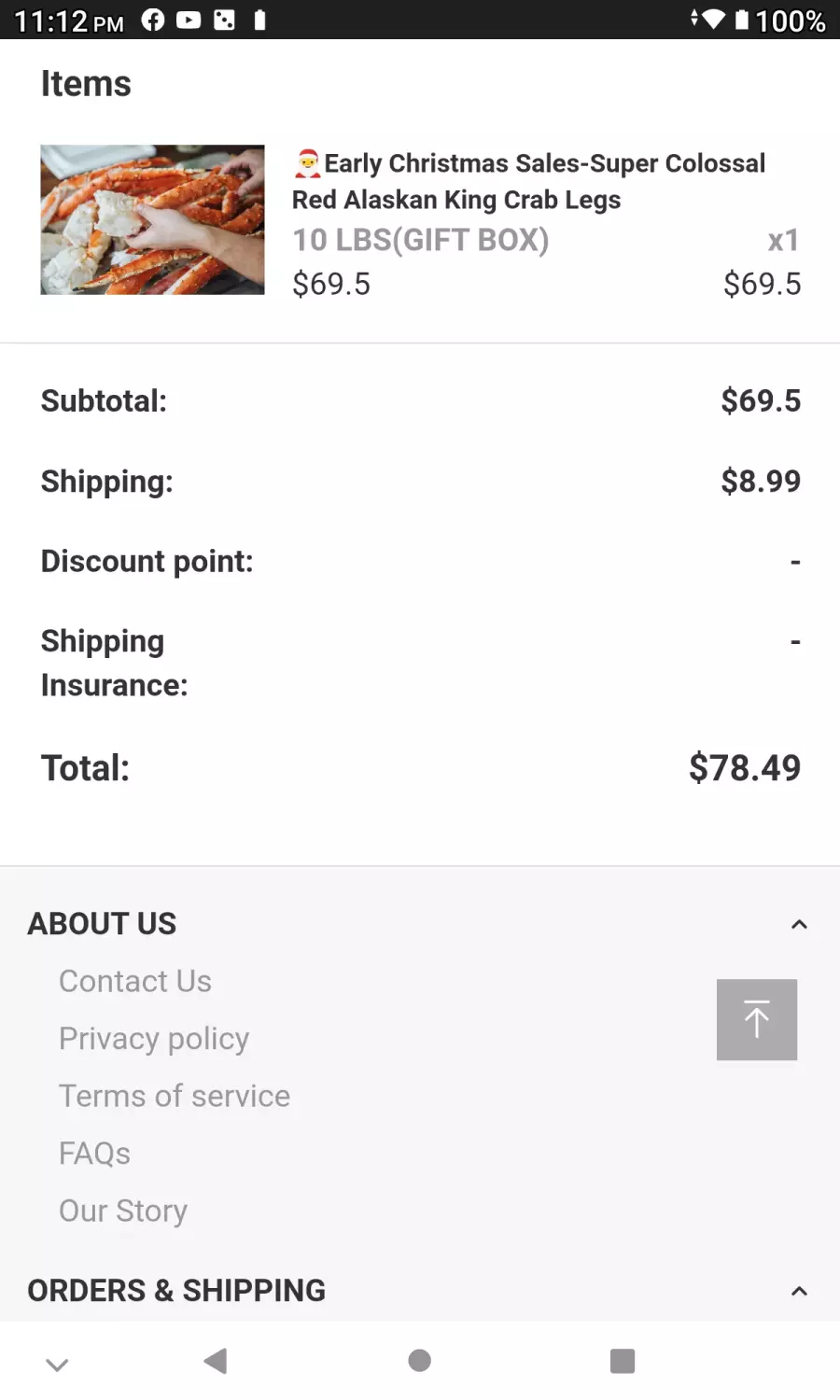This screenshot has height=1400, width=840.
Task: Collapse the ORDERS & SHIPPING section
Action: [x=799, y=1291]
